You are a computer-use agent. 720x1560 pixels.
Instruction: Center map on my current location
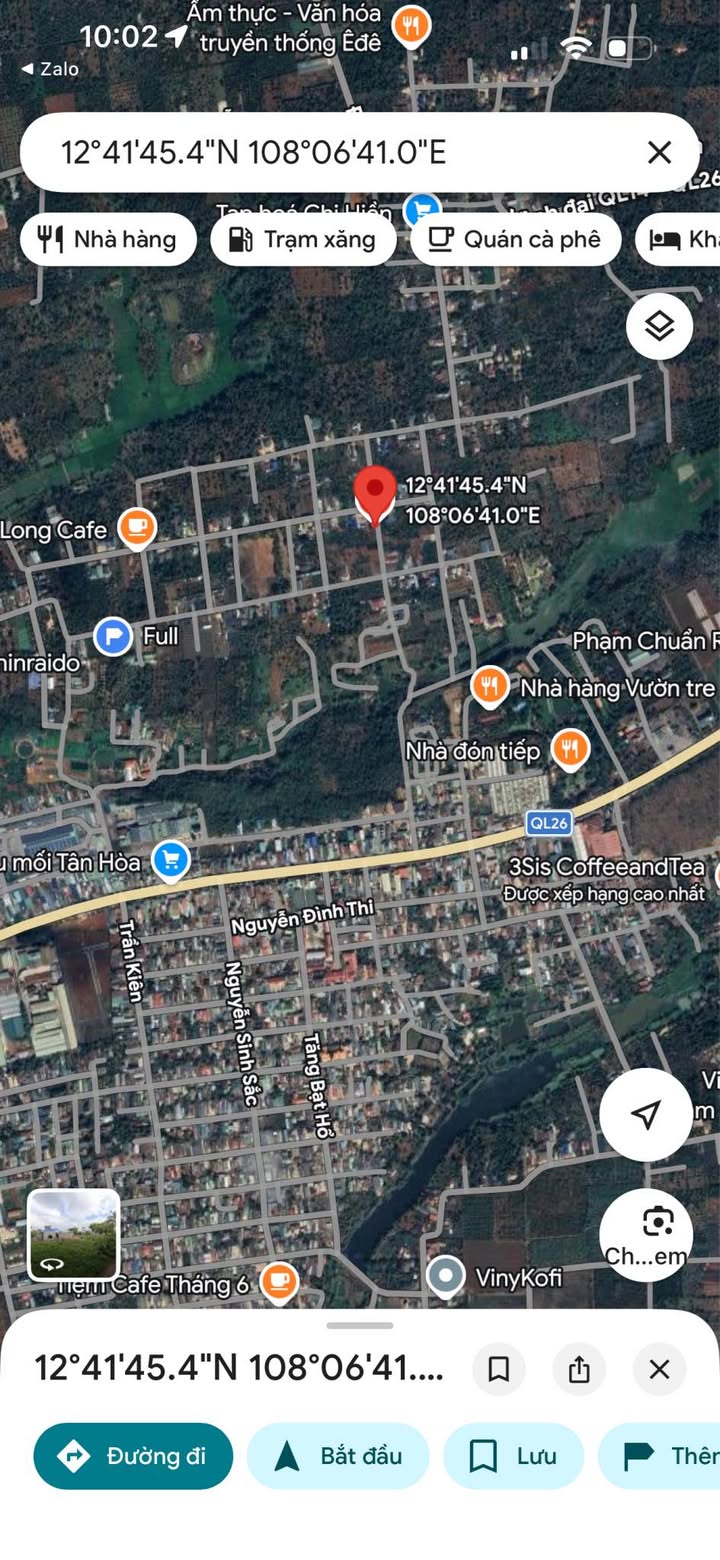click(x=646, y=1114)
